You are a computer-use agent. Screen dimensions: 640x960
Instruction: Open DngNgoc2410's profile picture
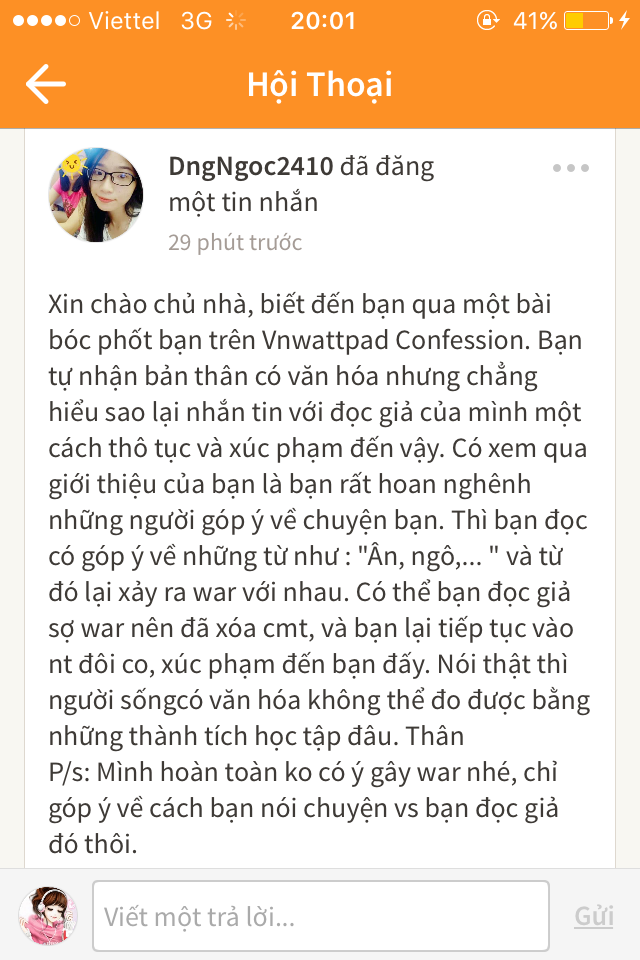(96, 196)
